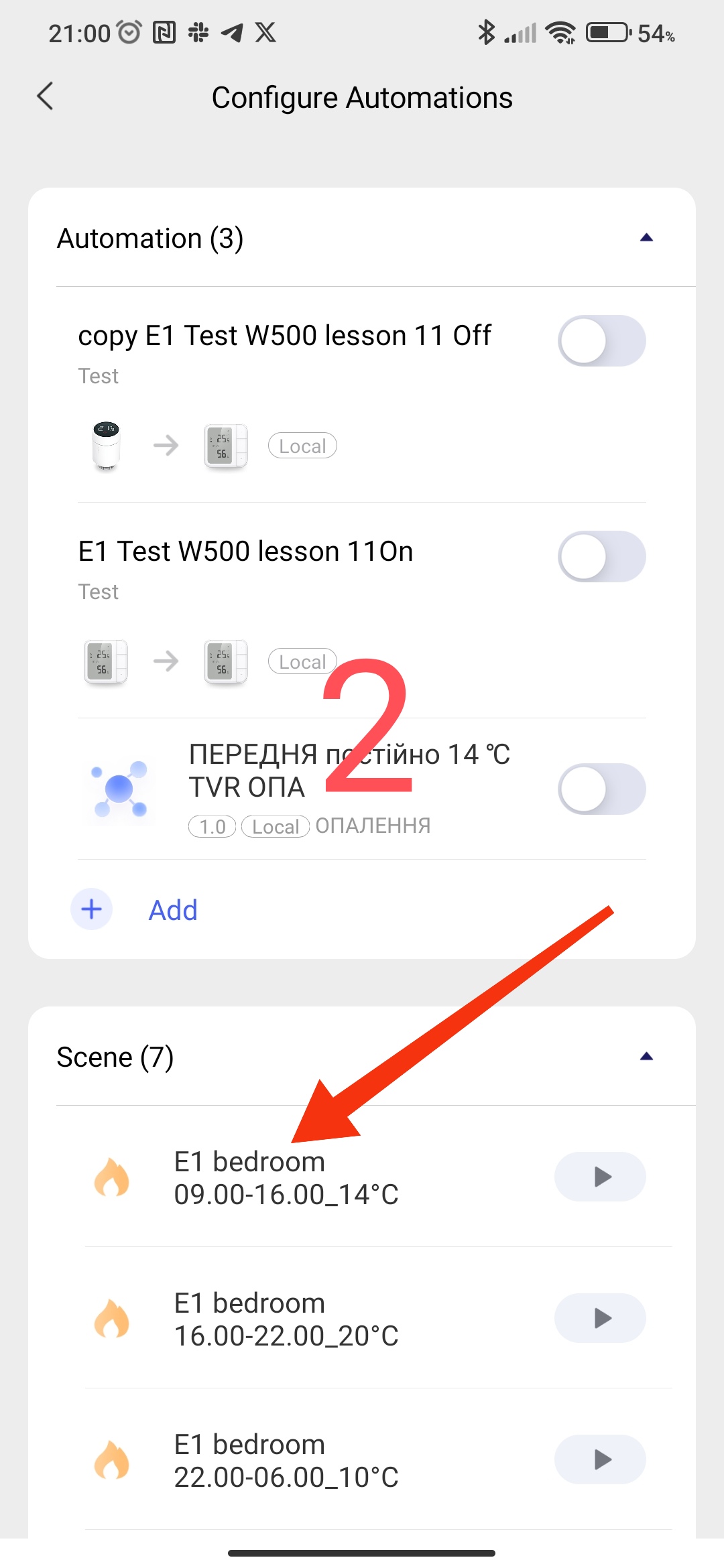Open scene E1 bedroom 16.00-22.00_20°C

click(x=286, y=1319)
